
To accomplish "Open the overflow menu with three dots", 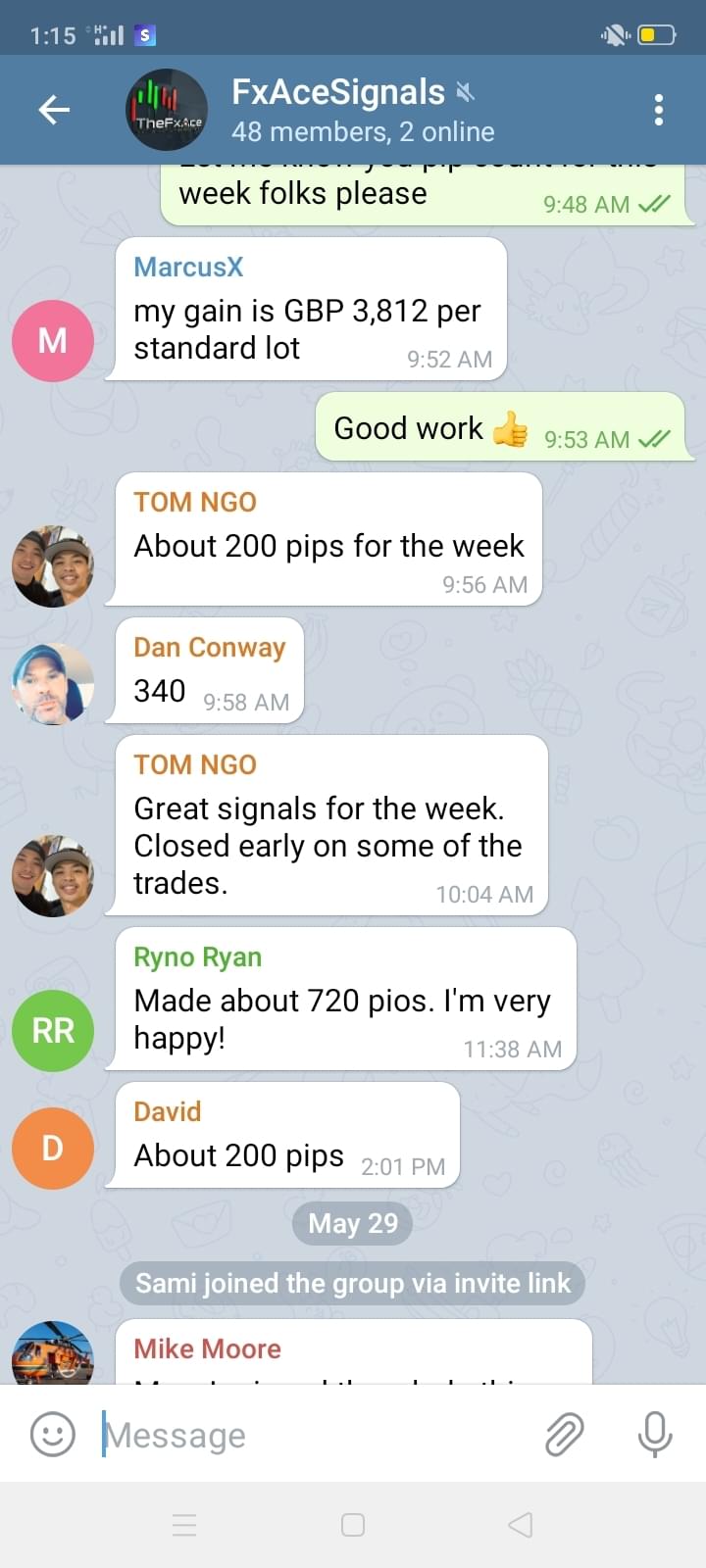I will tap(659, 110).
